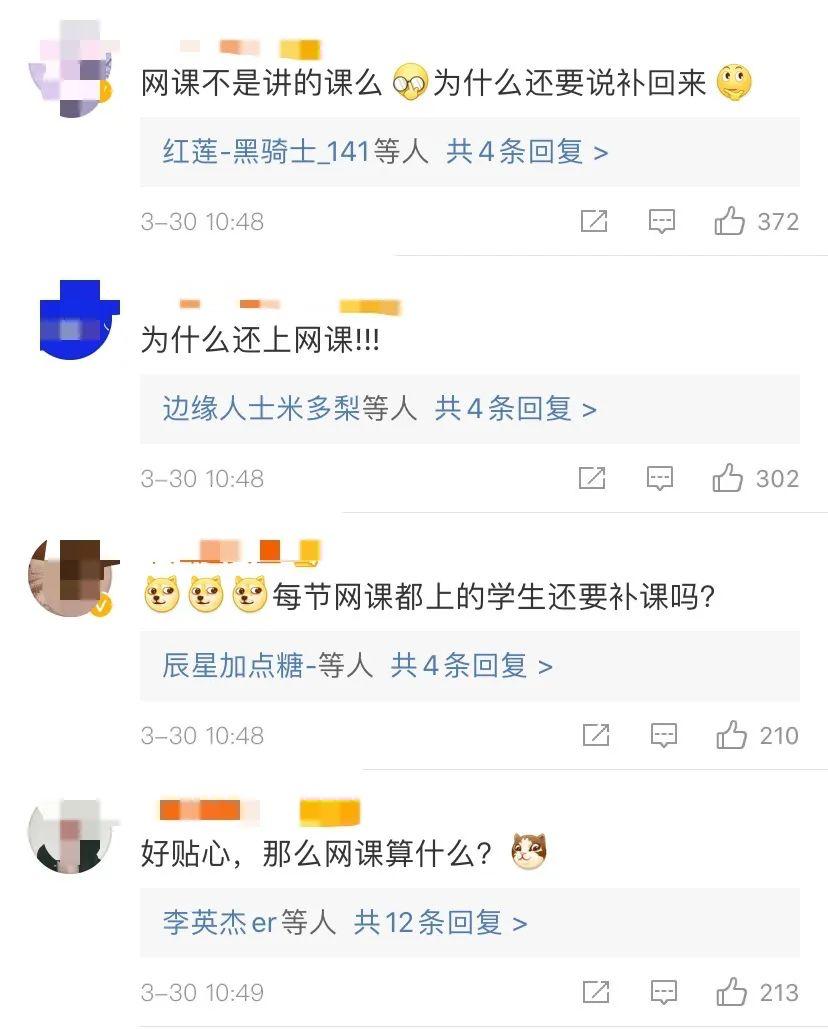Repost the comment "每节网课都上的学生还要补课吗?"
The image size is (828, 1029).
point(596,736)
